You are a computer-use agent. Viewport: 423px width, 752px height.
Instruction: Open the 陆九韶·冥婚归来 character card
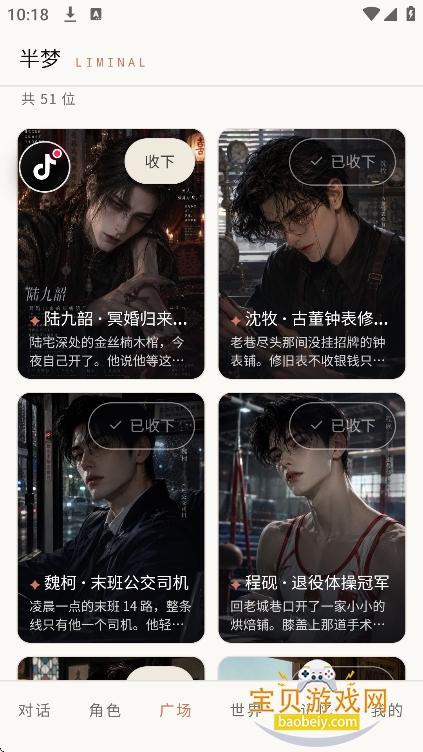pos(111,254)
